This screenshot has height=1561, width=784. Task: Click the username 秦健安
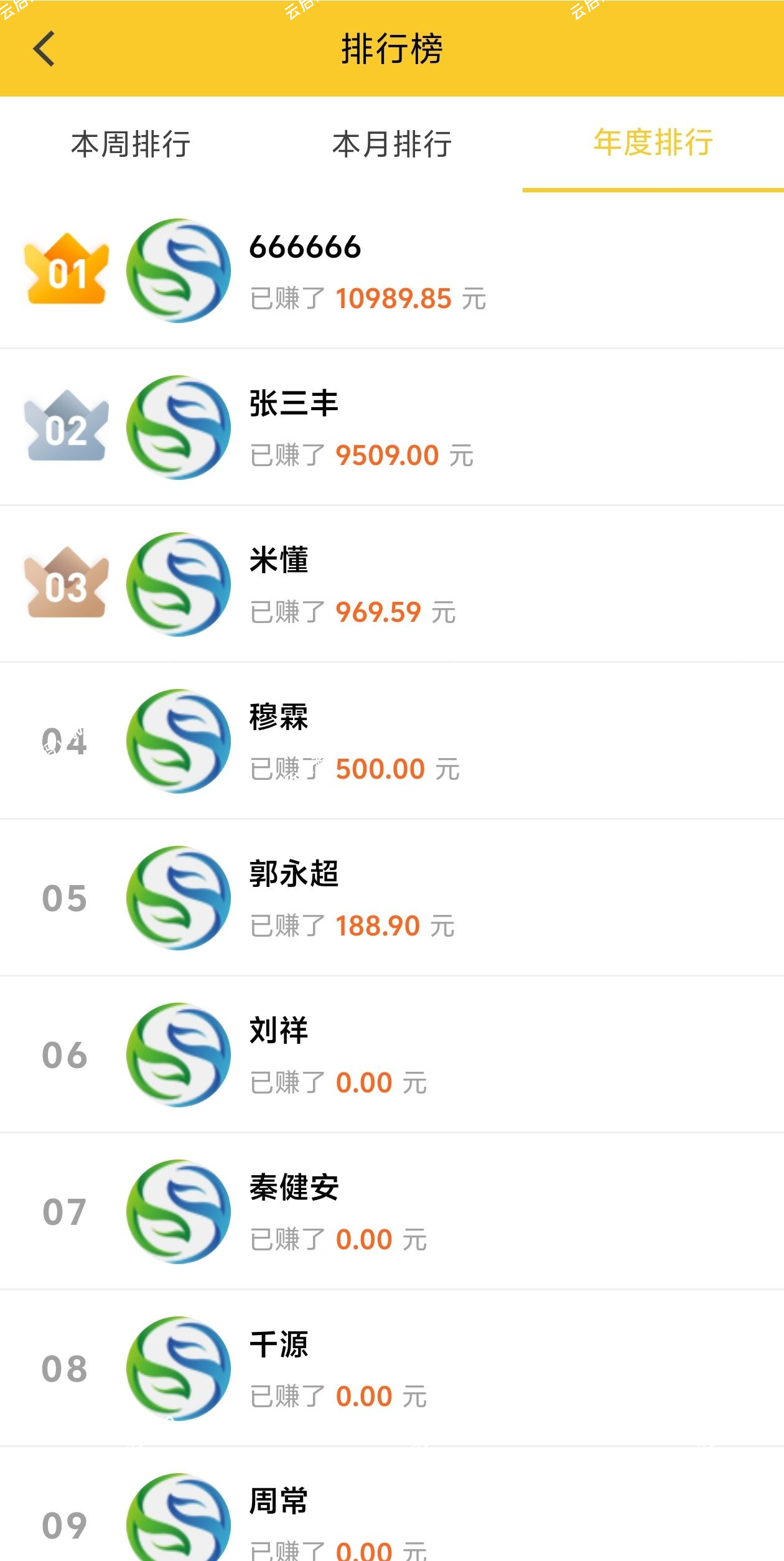[x=294, y=1186]
